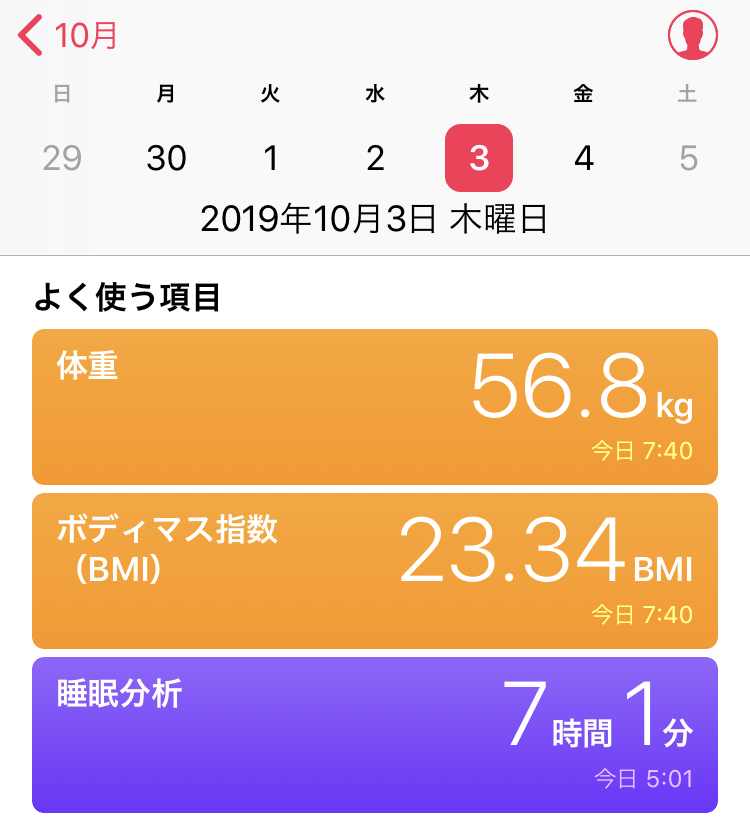The image size is (750, 831).
Task: Jump to Saturday the 5th
Action: coord(688,158)
